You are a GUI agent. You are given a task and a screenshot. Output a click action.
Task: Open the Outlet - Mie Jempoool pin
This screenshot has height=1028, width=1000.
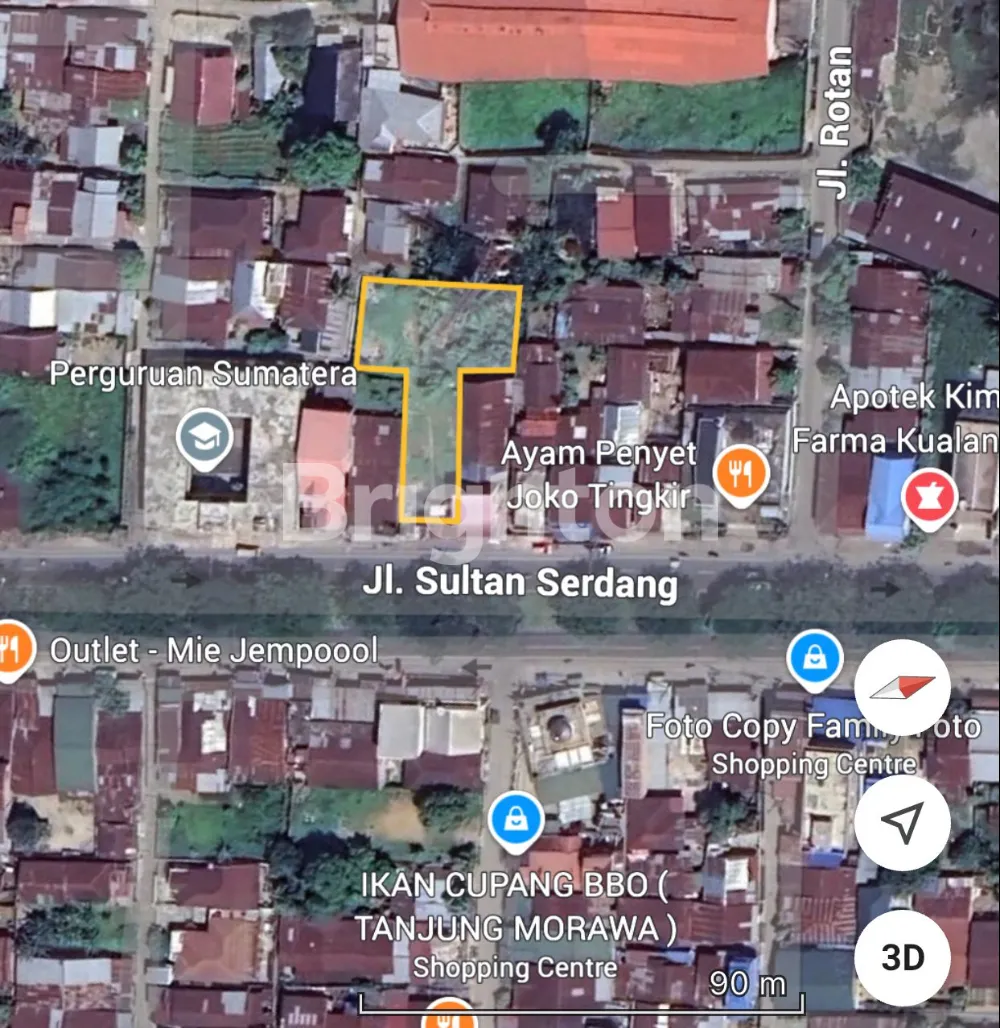(12, 651)
